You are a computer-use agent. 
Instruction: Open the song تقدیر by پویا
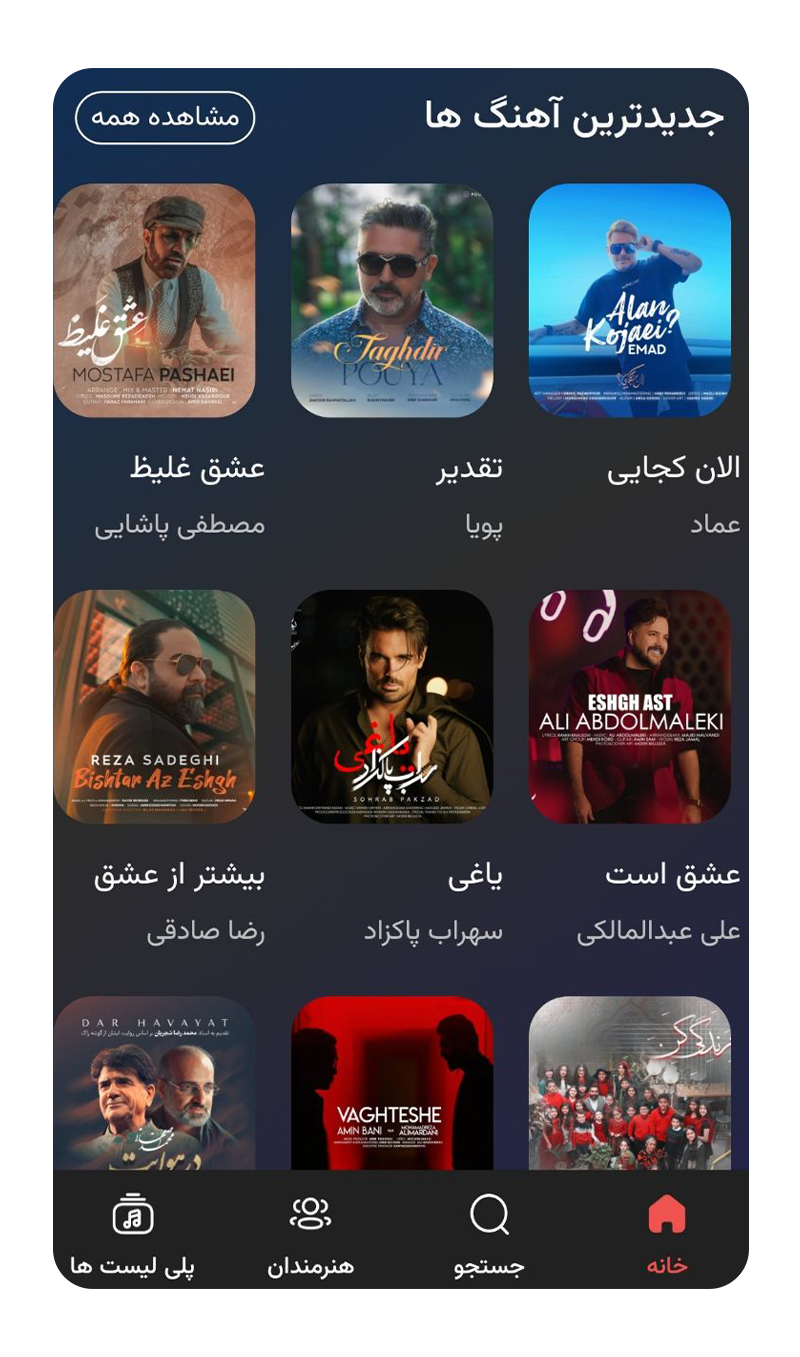pos(392,300)
